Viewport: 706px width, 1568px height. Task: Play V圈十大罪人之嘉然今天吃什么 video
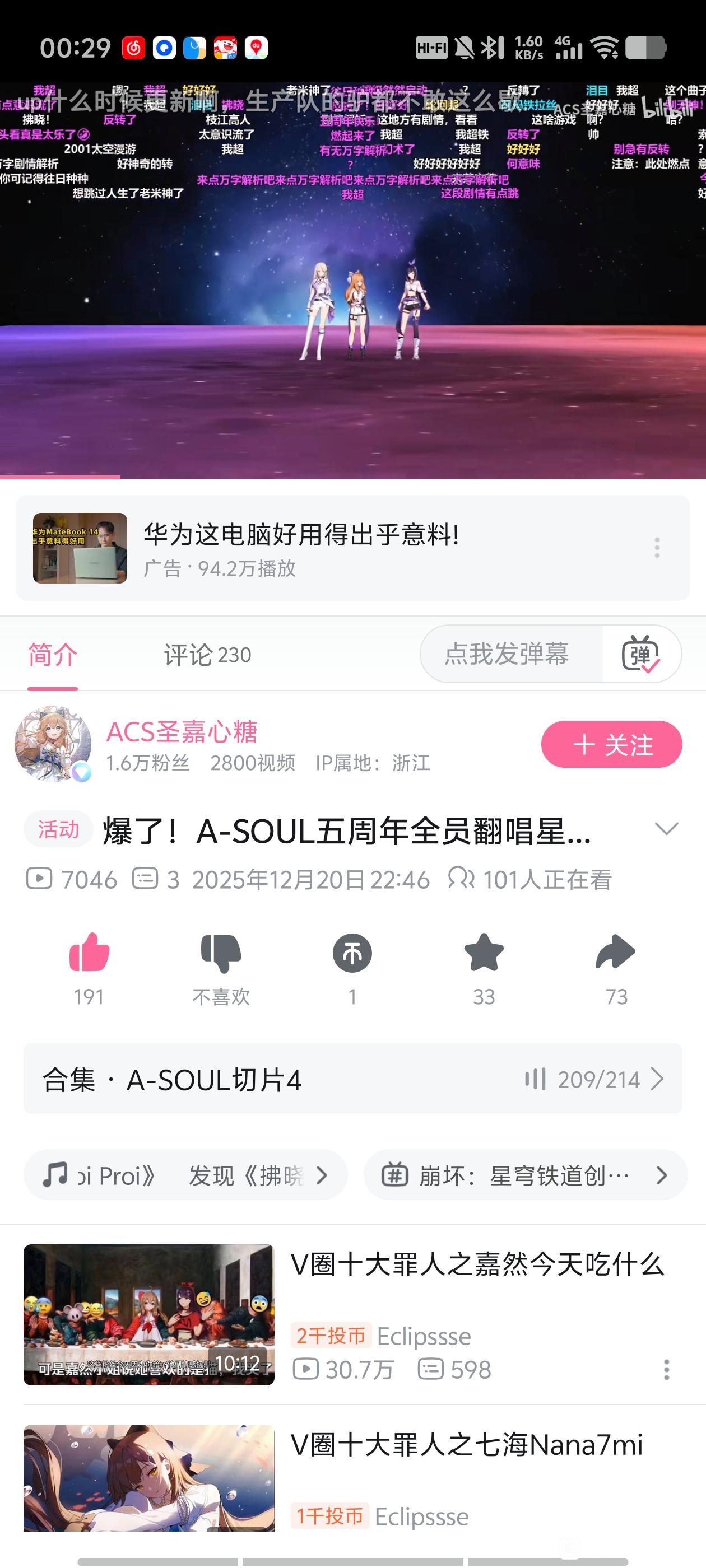click(x=148, y=1314)
